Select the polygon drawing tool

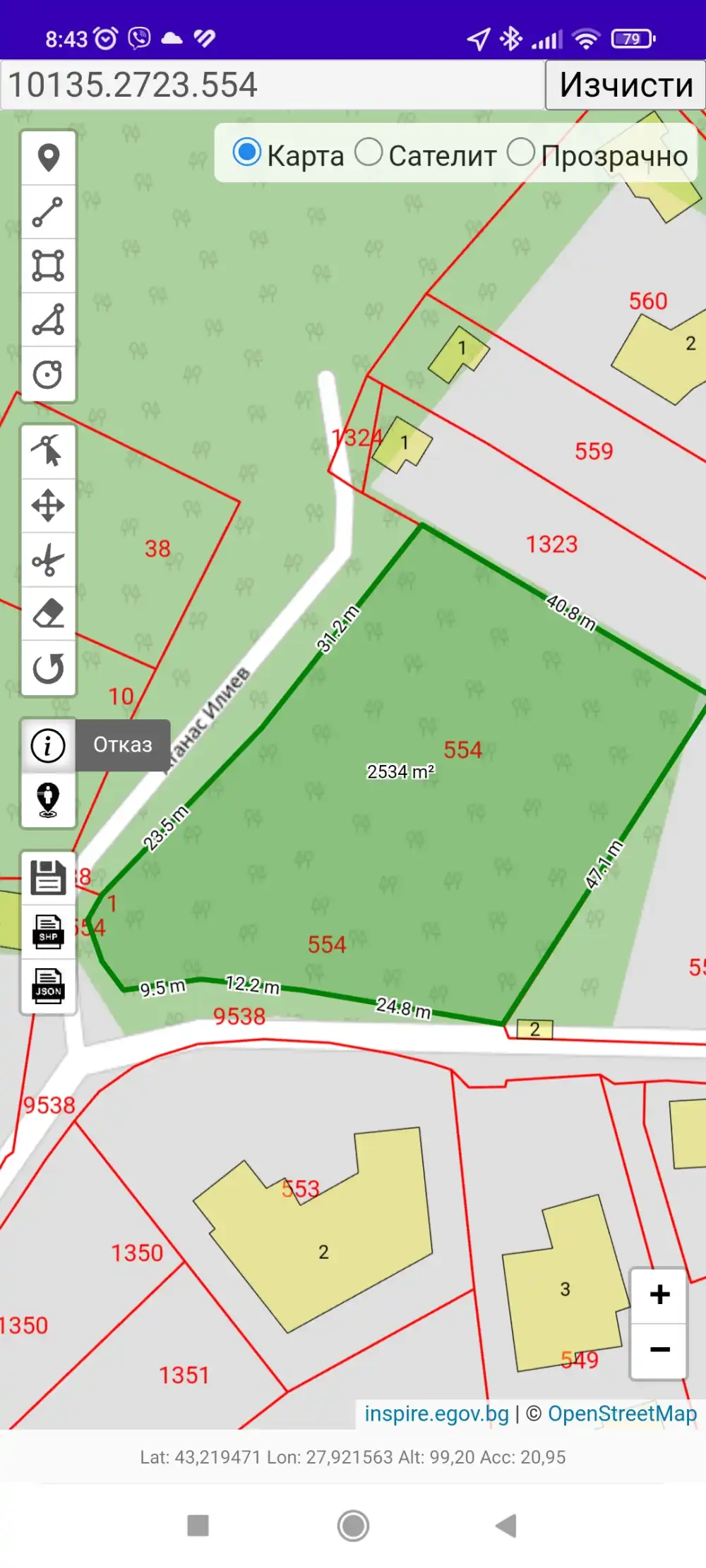(48, 320)
